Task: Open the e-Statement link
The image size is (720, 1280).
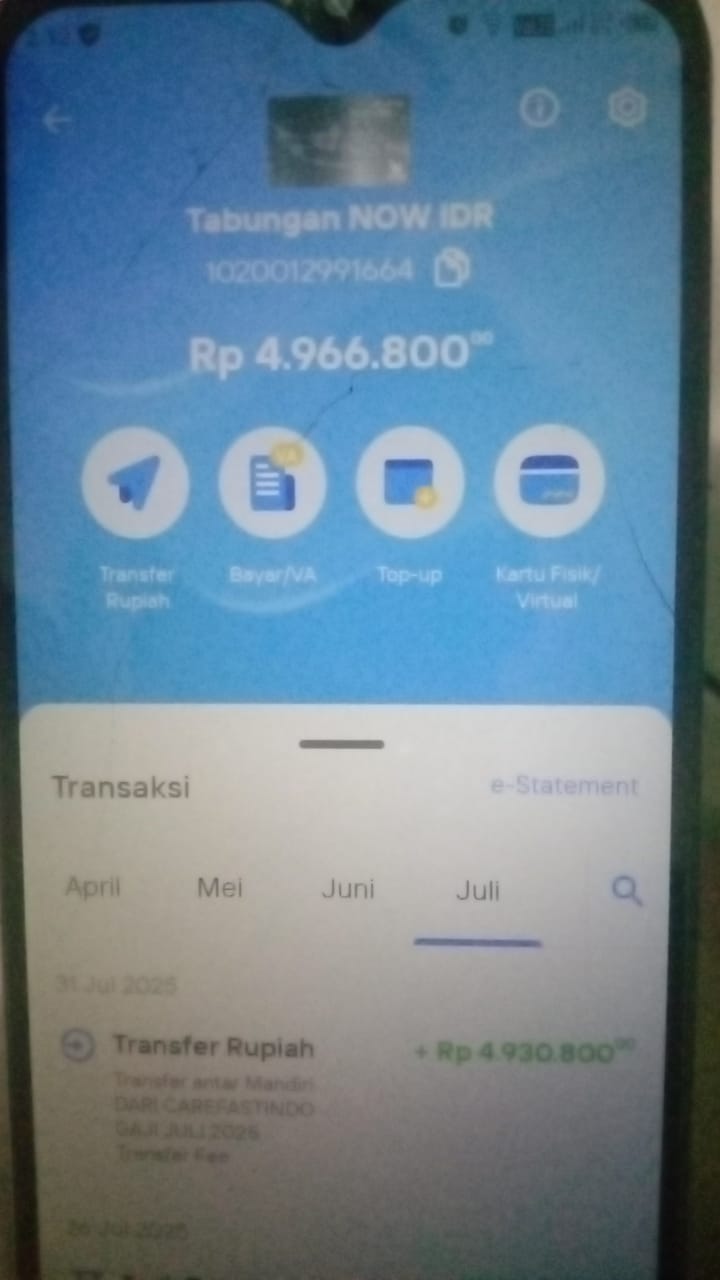Action: tap(564, 786)
